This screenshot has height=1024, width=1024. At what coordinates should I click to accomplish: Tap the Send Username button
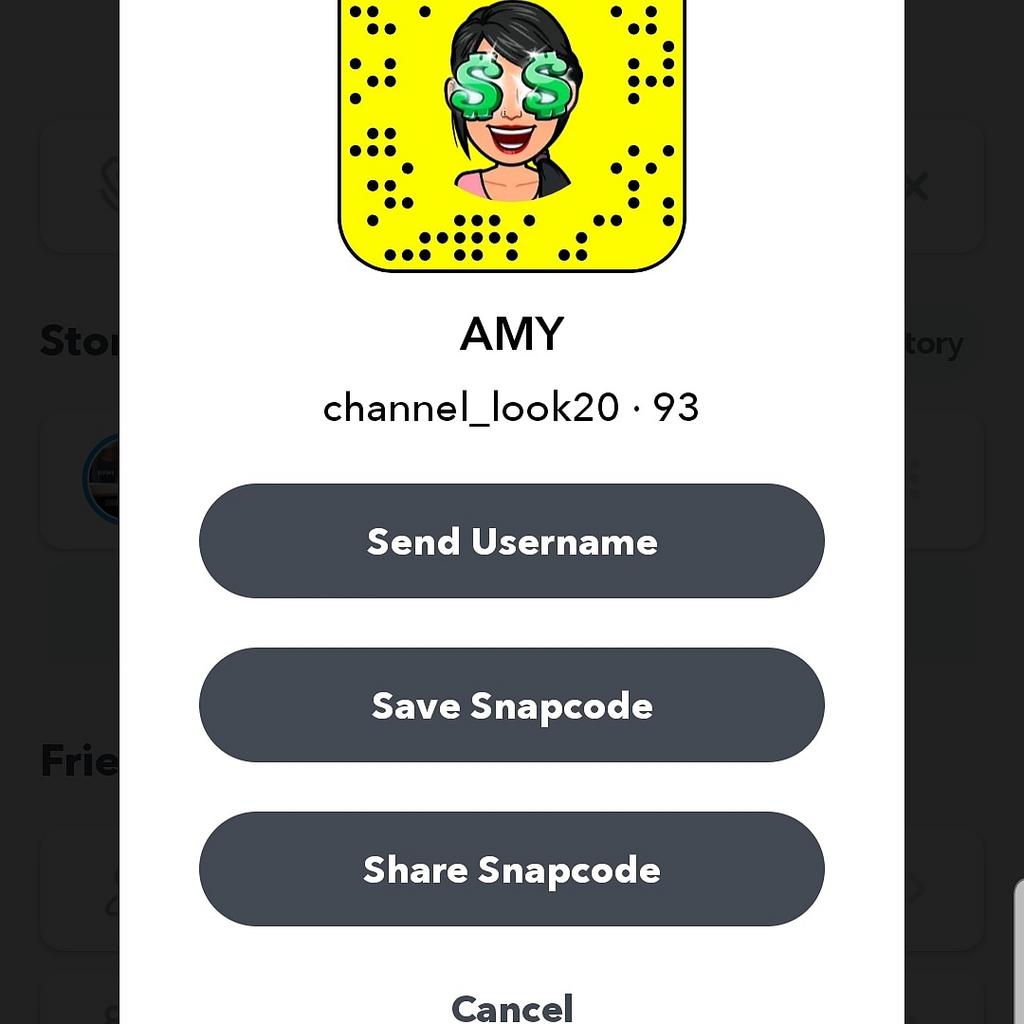[x=511, y=541]
